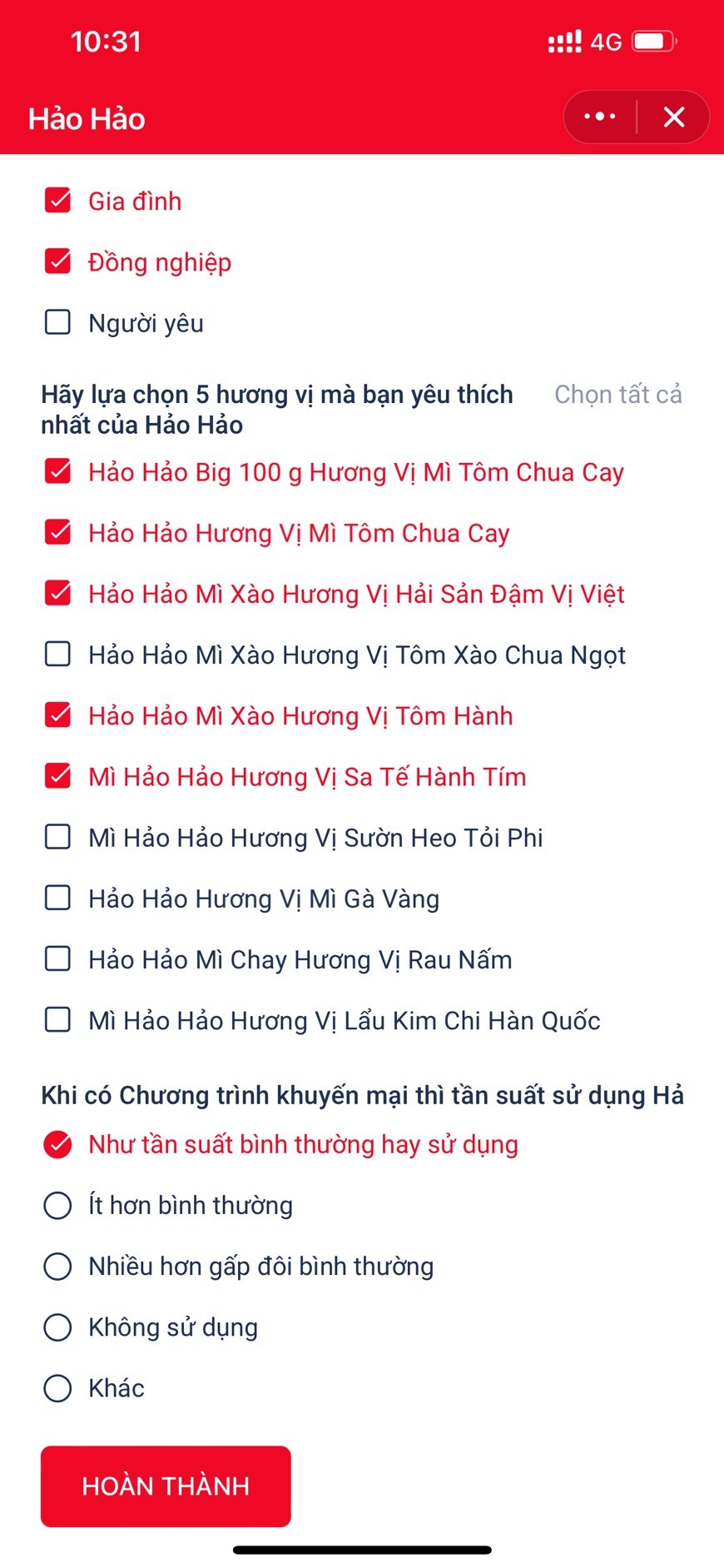This screenshot has height=1568, width=724.
Task: Check Mì Chay Hương Vị Rau Nấm
Action: pos(57,959)
